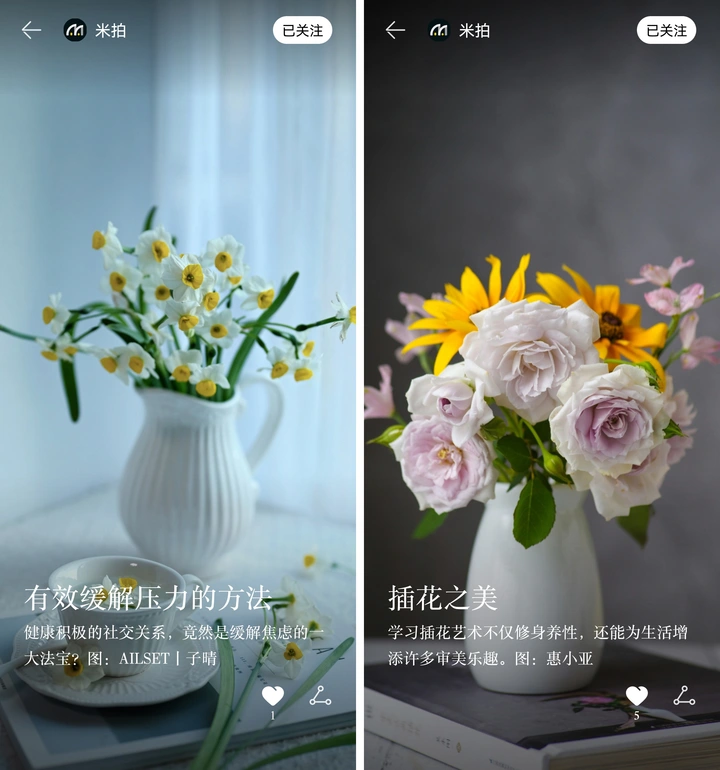Like the 有效缓解压力的方法 post
This screenshot has width=720, height=770.
point(273,695)
